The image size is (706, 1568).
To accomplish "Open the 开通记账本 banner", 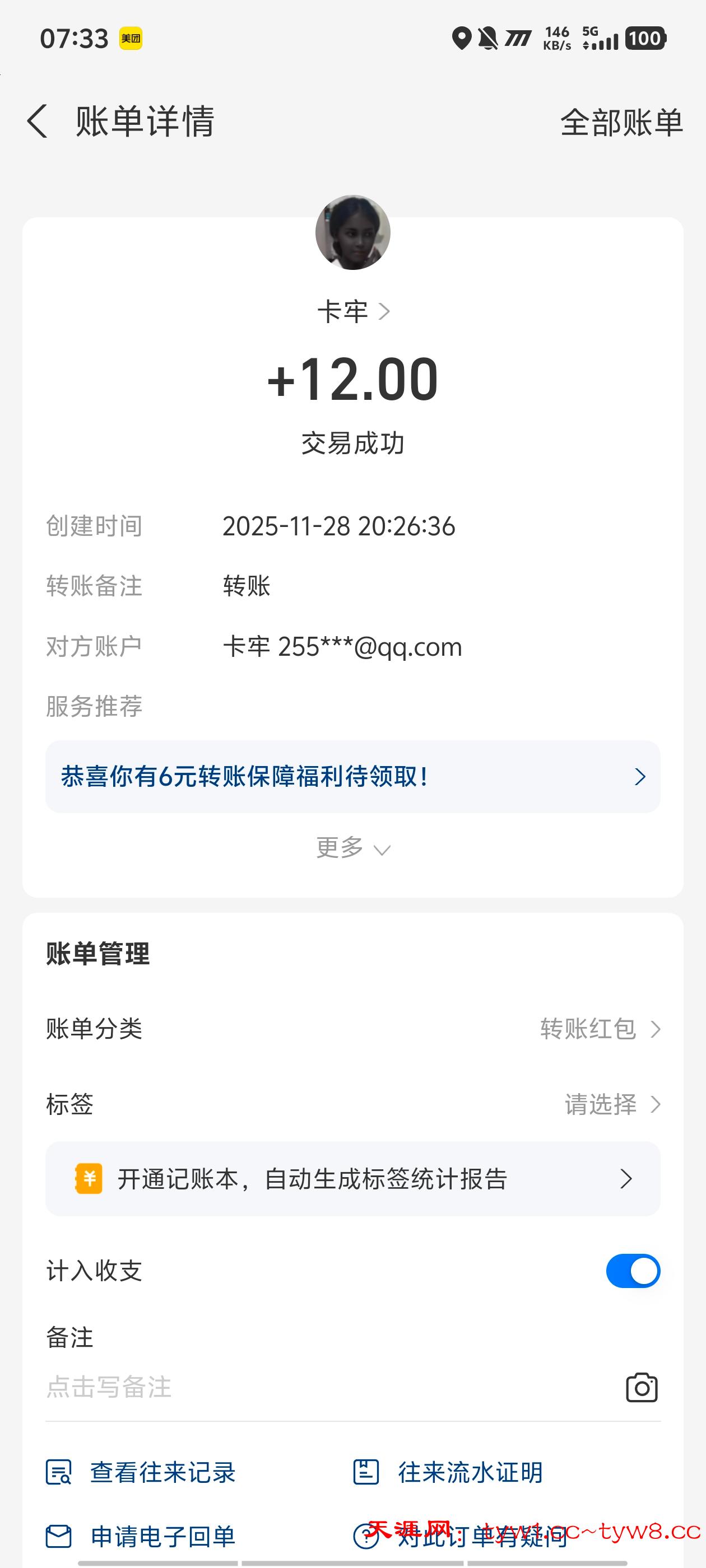I will [x=352, y=1179].
